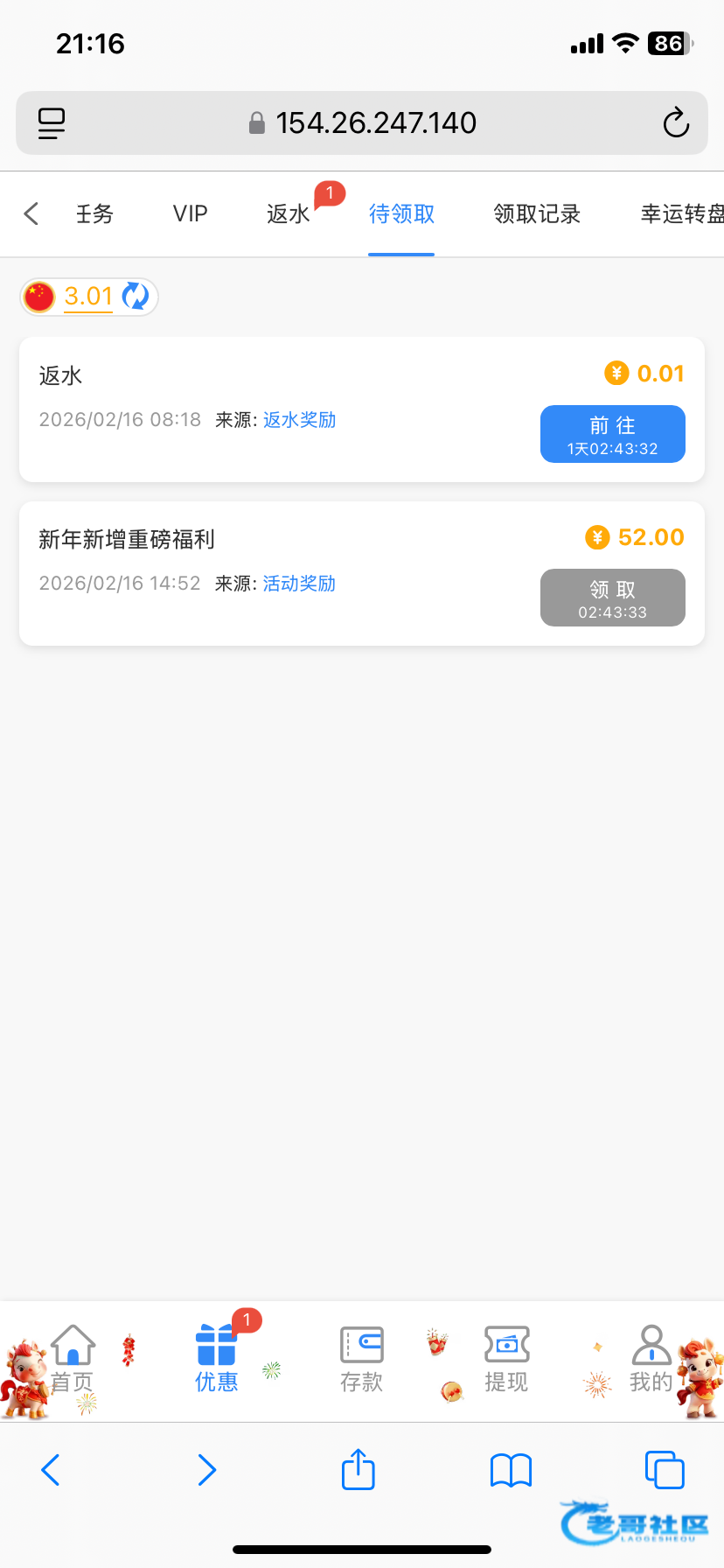Screen dimensions: 724x1568
Task: Share this page from the browser toolbar
Action: tap(358, 1469)
